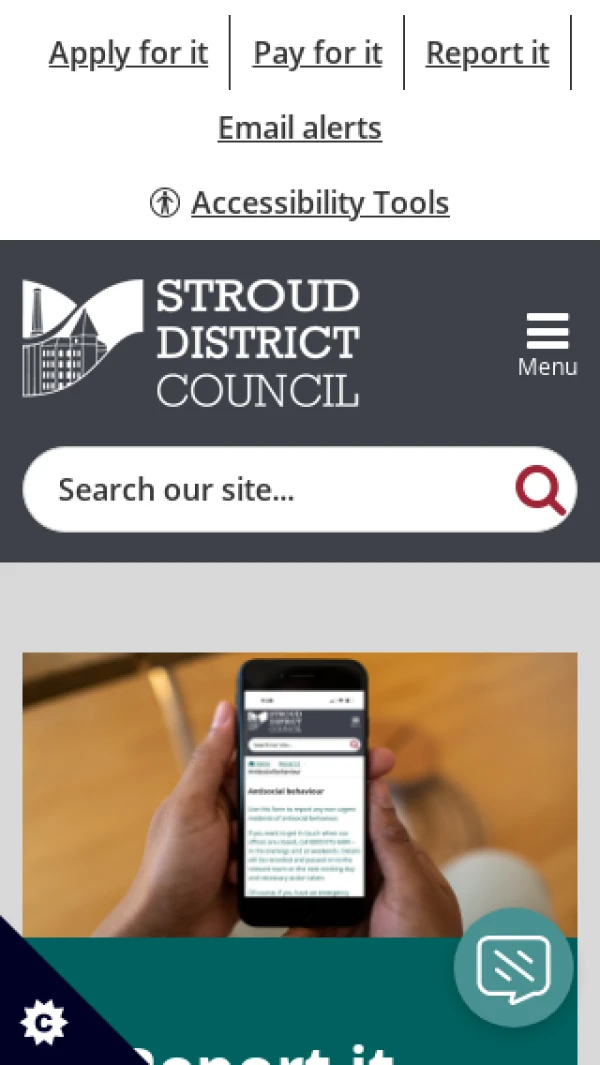This screenshot has width=600, height=1065.
Task: Open the live chat bubble
Action: click(x=513, y=967)
